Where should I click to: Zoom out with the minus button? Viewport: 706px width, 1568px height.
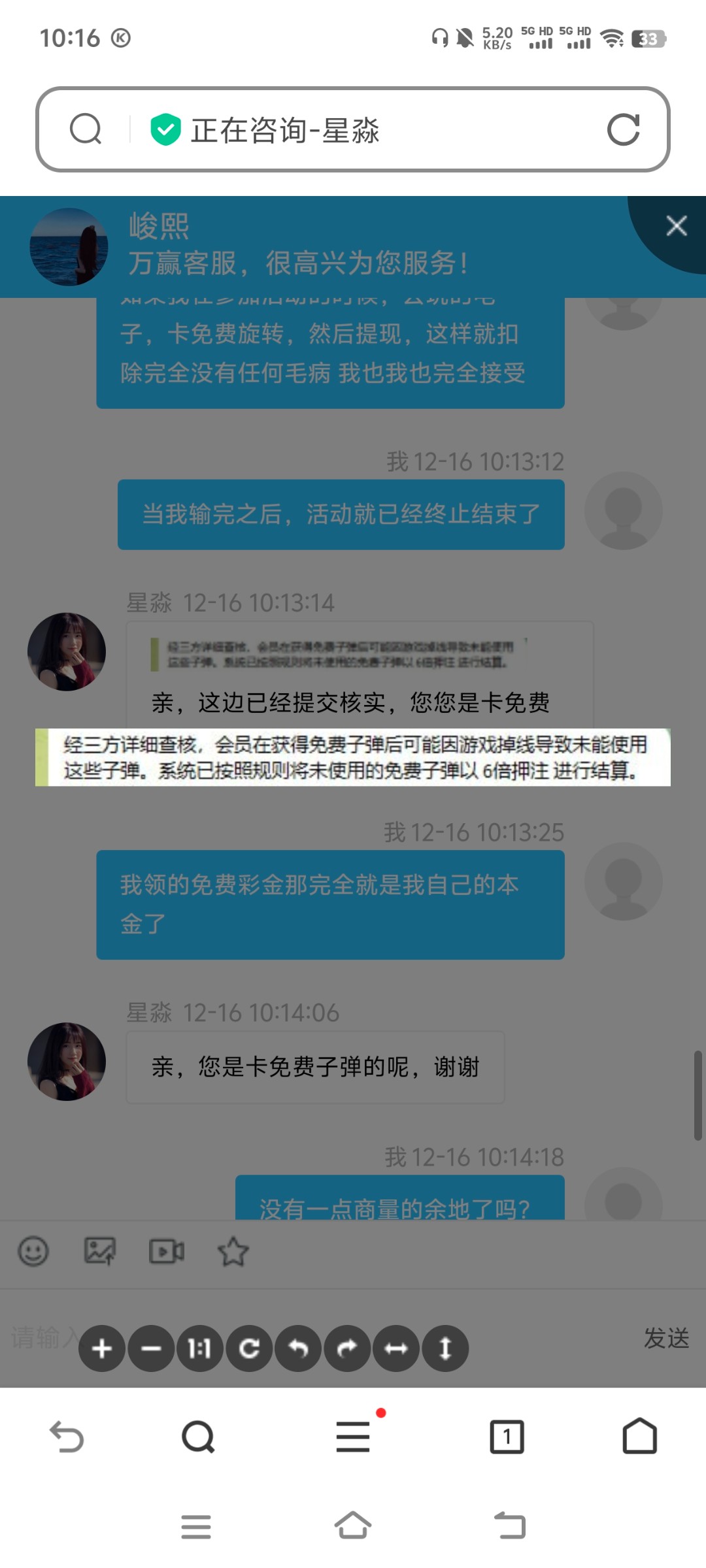click(x=151, y=1348)
